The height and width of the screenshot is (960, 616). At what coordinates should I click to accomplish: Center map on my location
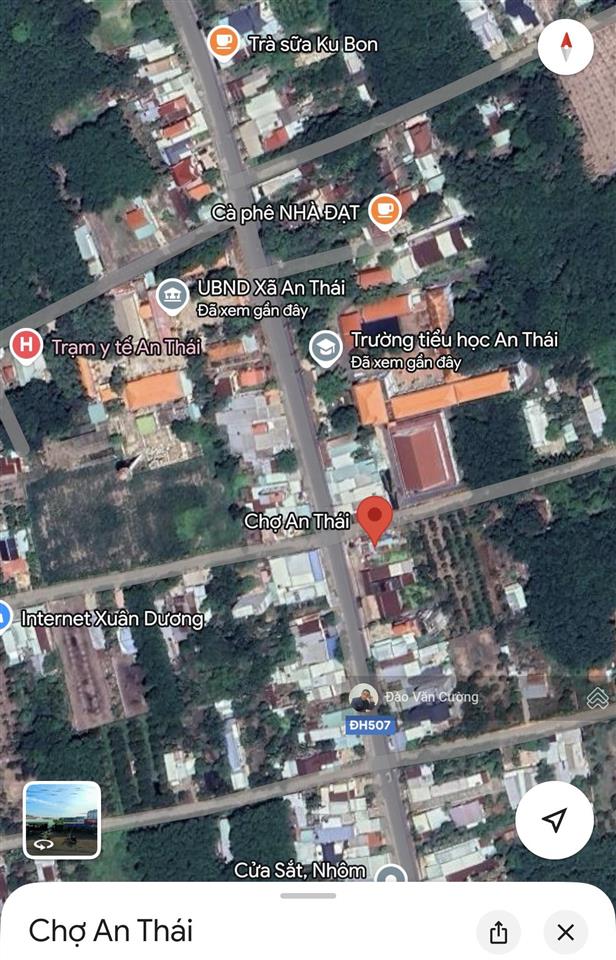coord(555,820)
